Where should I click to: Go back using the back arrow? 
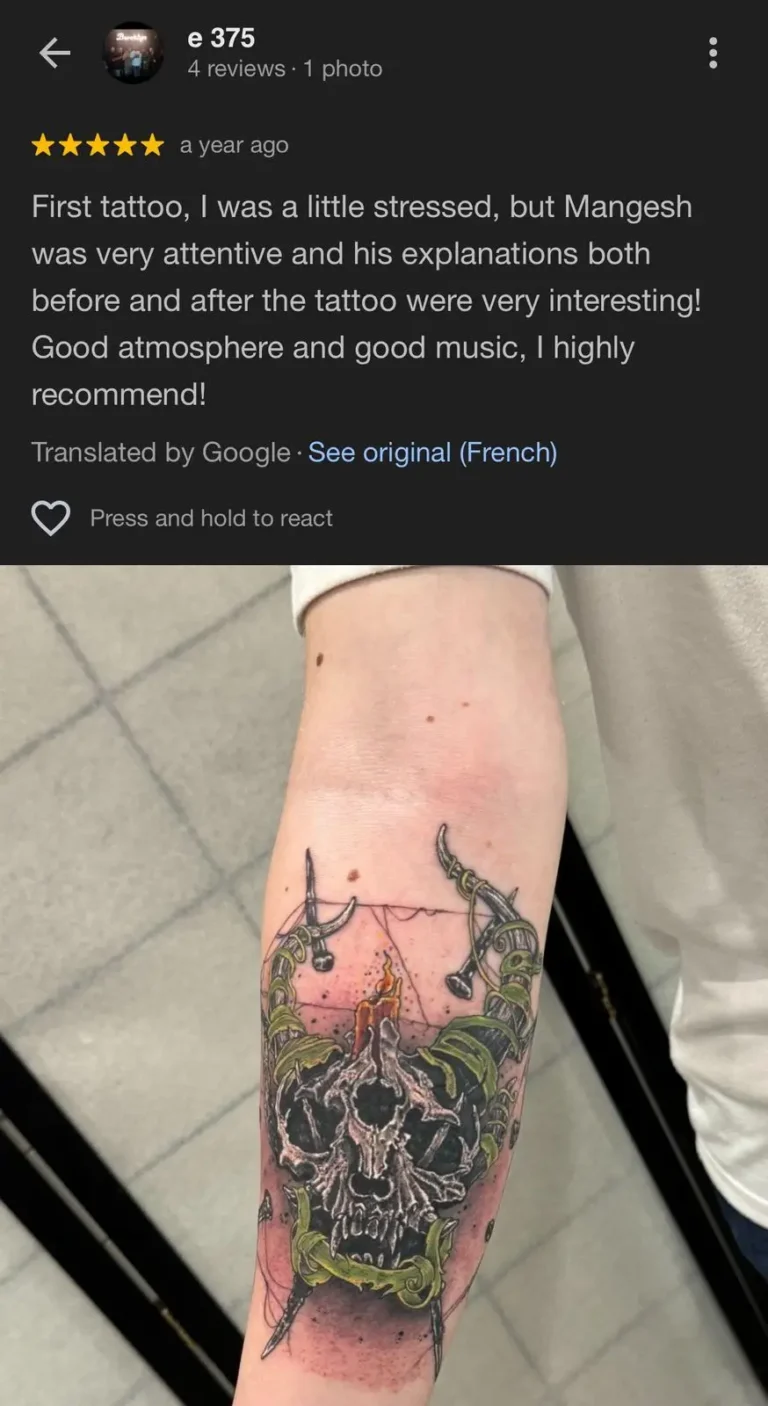pyautogui.click(x=55, y=54)
